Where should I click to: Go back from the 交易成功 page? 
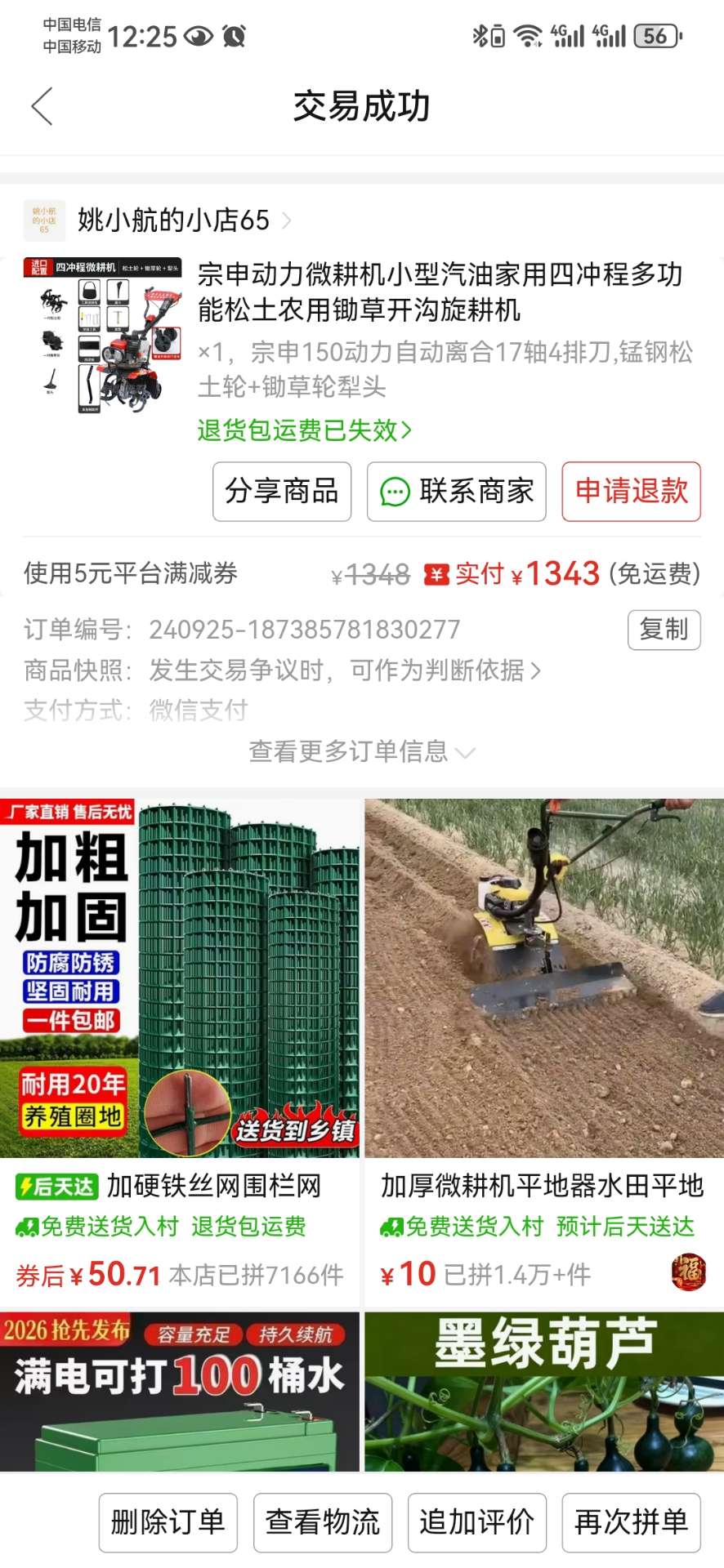click(x=42, y=106)
